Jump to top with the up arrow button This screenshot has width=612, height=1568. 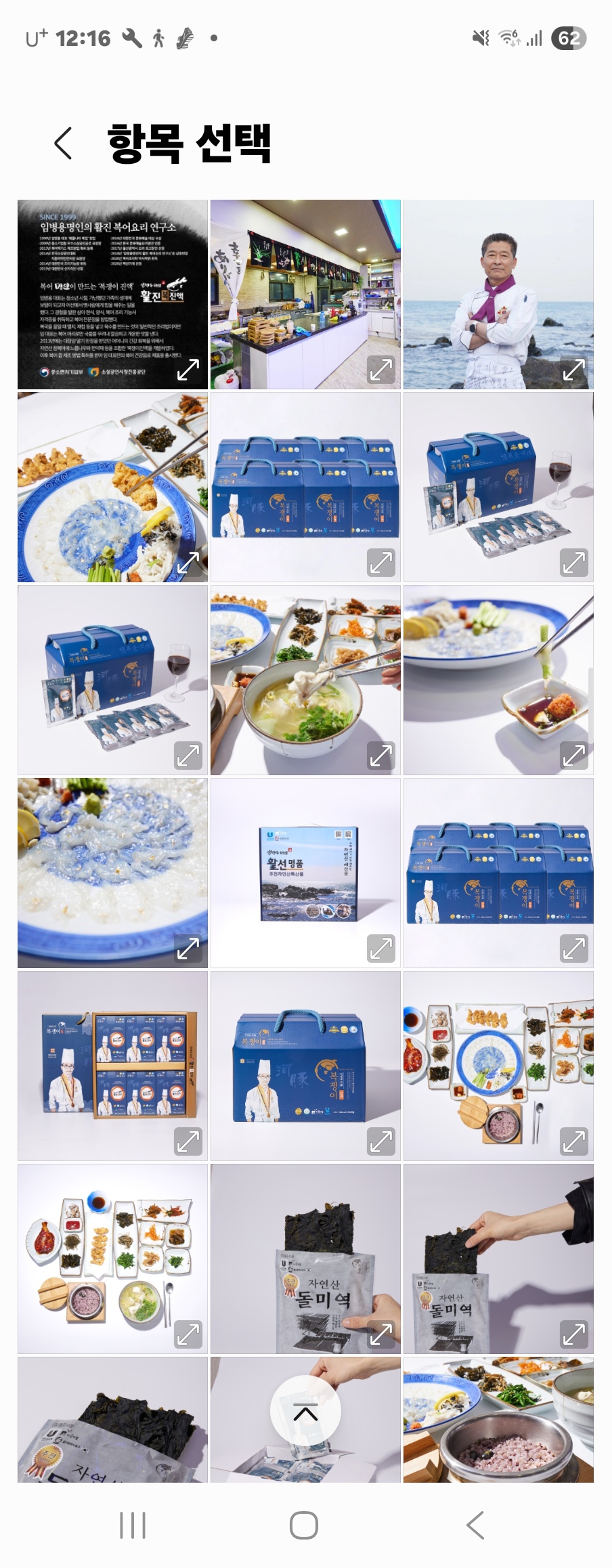pyautogui.click(x=305, y=1412)
